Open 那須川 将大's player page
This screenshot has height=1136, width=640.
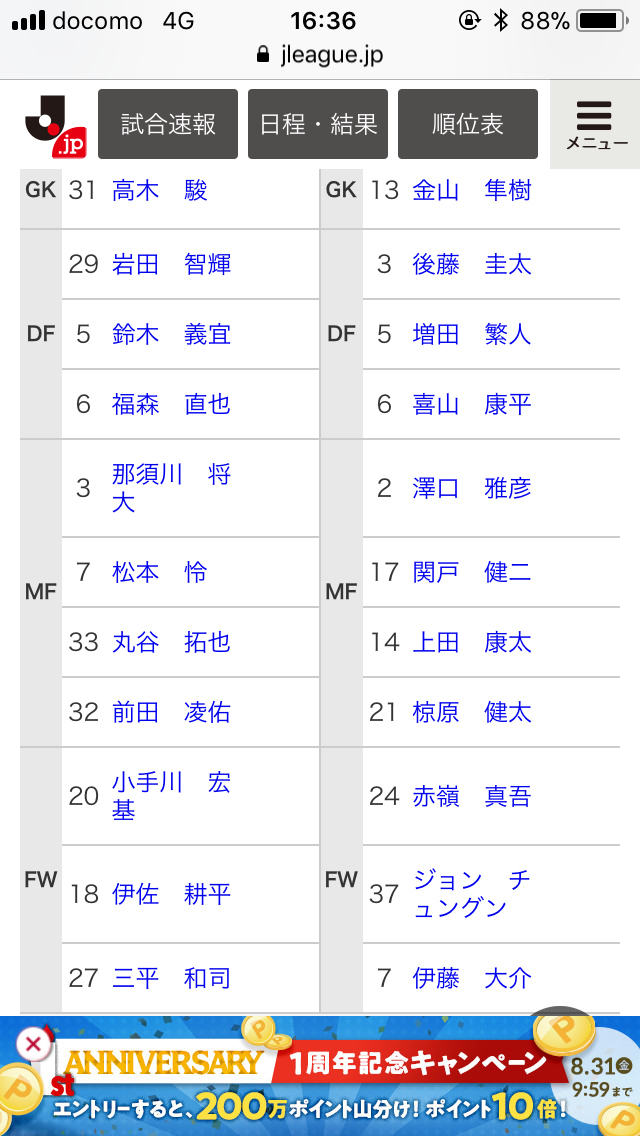tap(171, 487)
